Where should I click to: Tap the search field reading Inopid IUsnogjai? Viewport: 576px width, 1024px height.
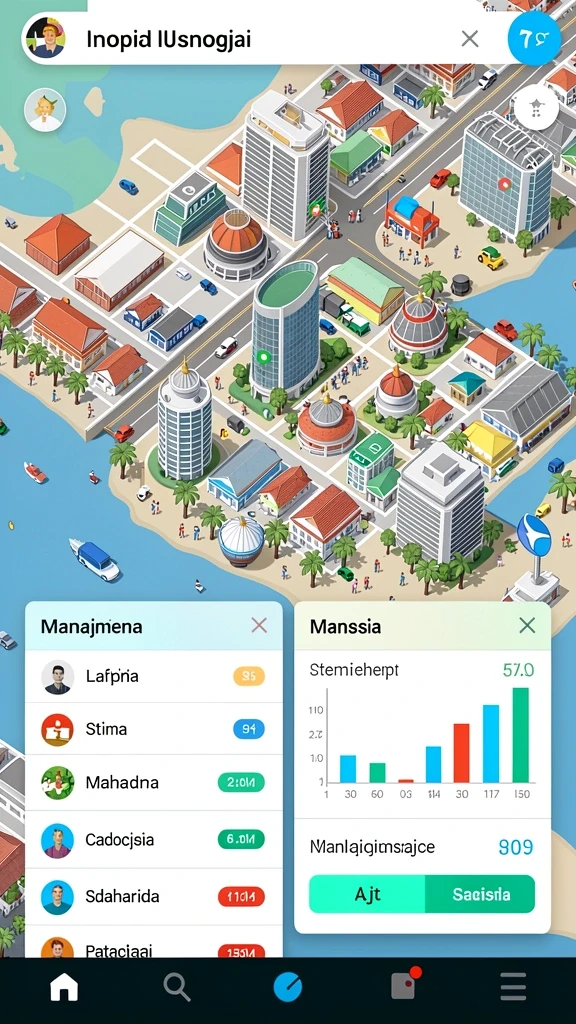pyautogui.click(x=263, y=39)
